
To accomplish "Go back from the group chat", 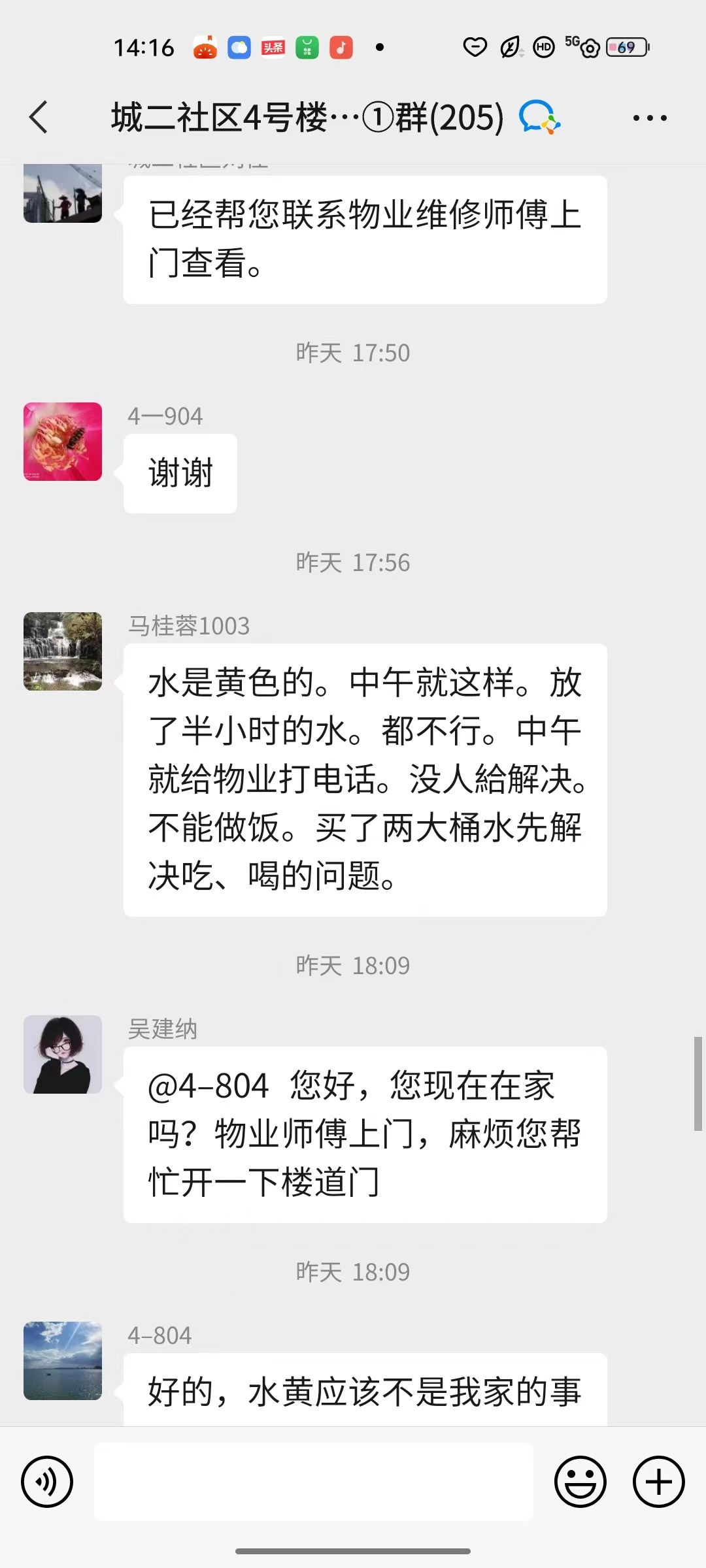I will click(x=39, y=118).
